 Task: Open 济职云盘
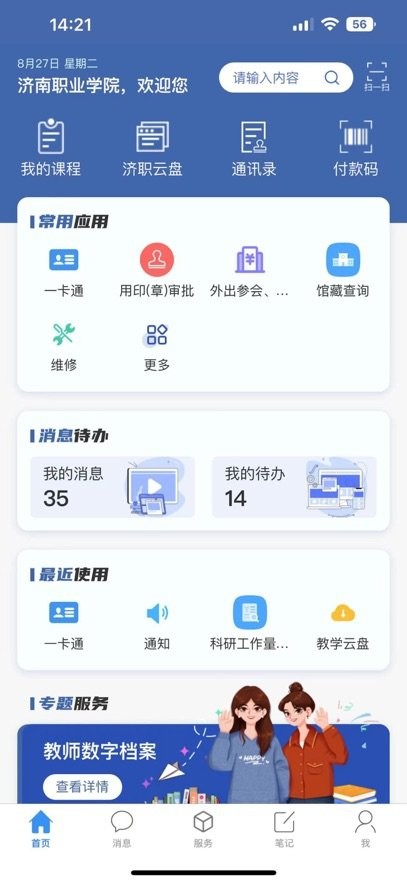point(152,148)
